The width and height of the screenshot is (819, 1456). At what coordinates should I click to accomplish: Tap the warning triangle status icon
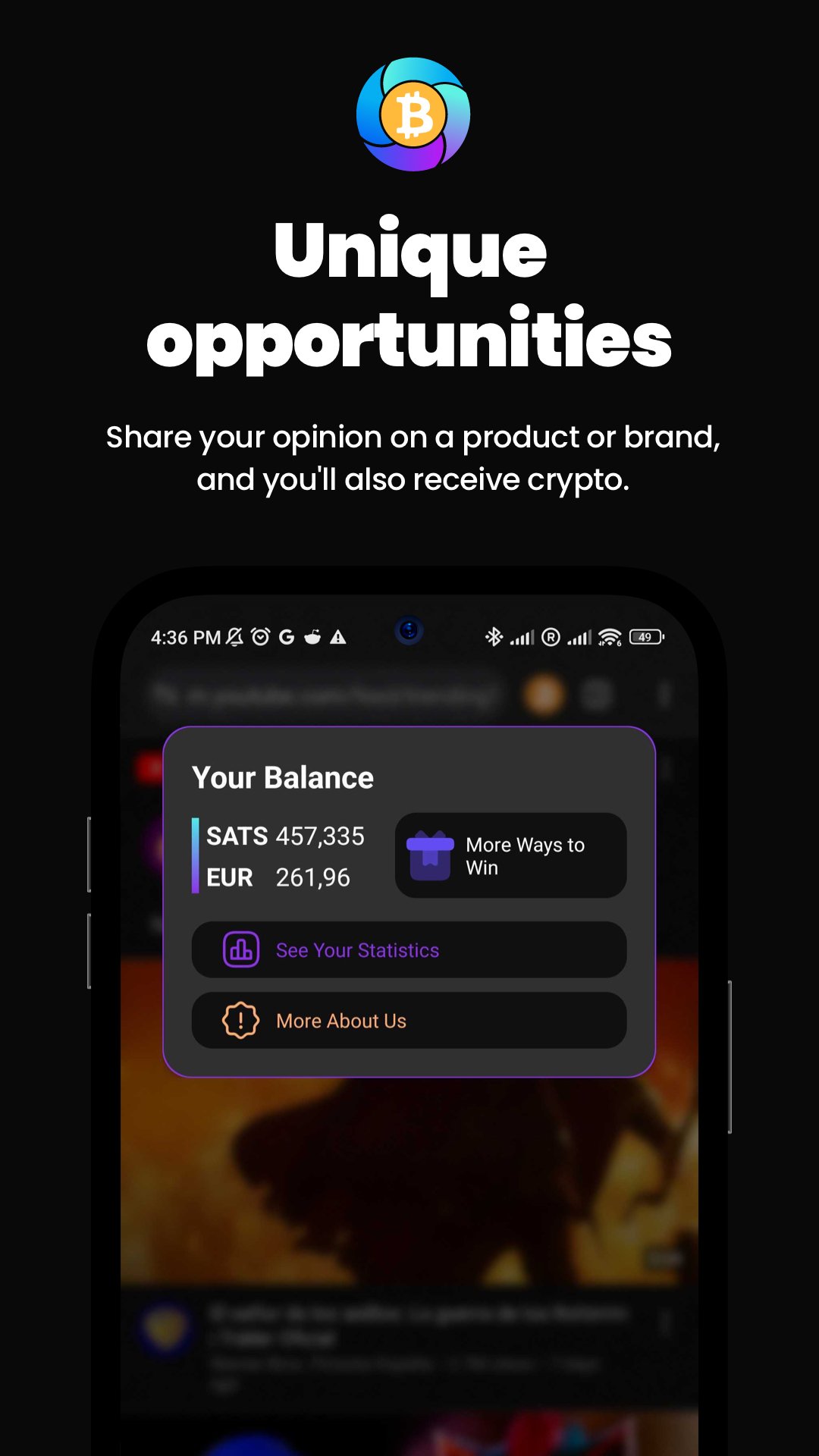337,639
